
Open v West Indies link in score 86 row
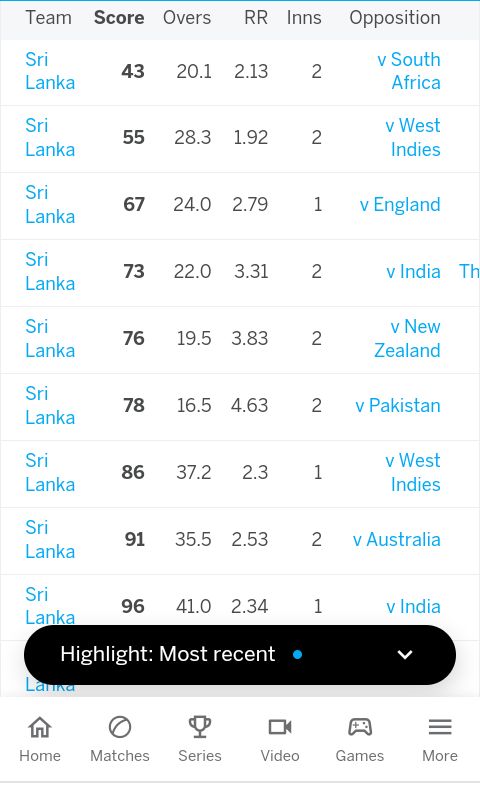(x=413, y=473)
